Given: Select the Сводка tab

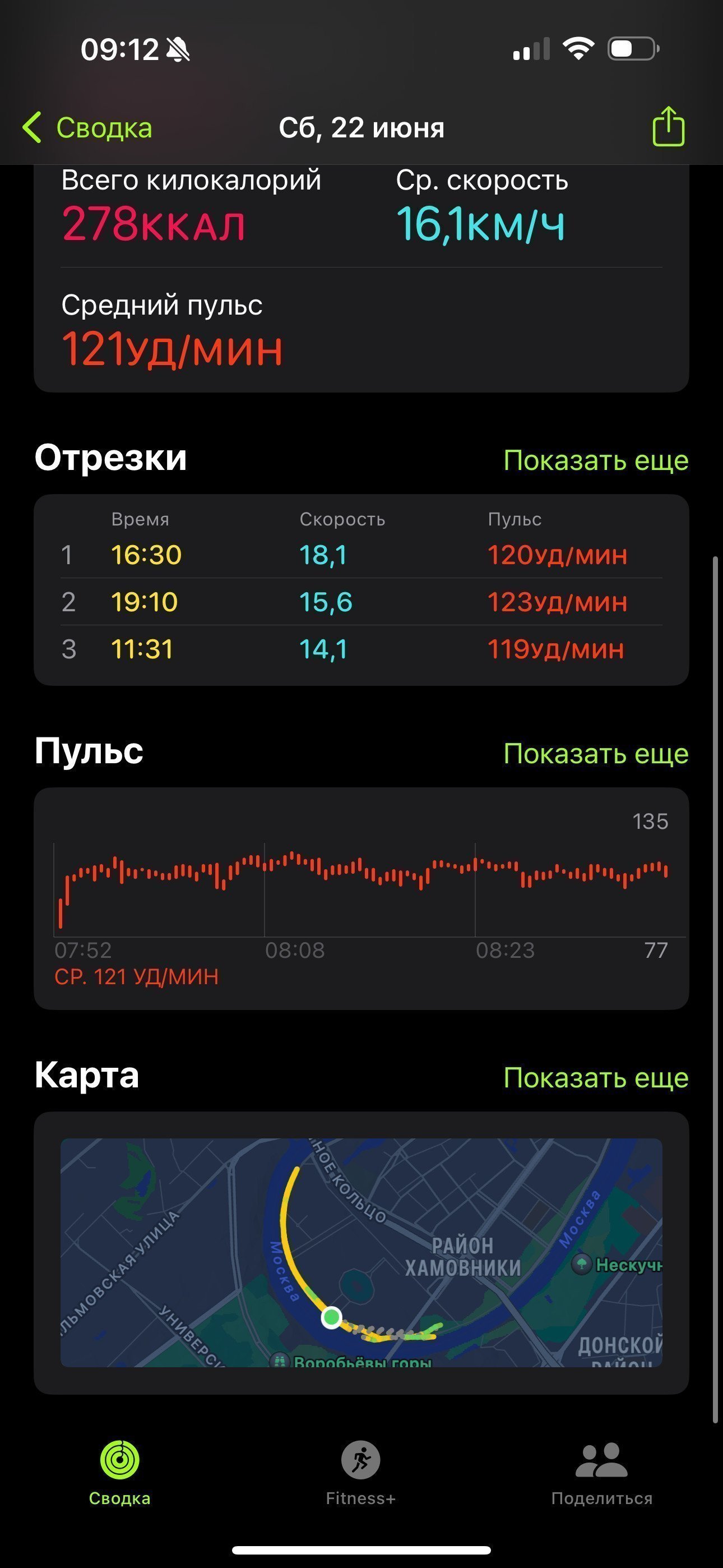Looking at the screenshot, I should [x=120, y=1473].
